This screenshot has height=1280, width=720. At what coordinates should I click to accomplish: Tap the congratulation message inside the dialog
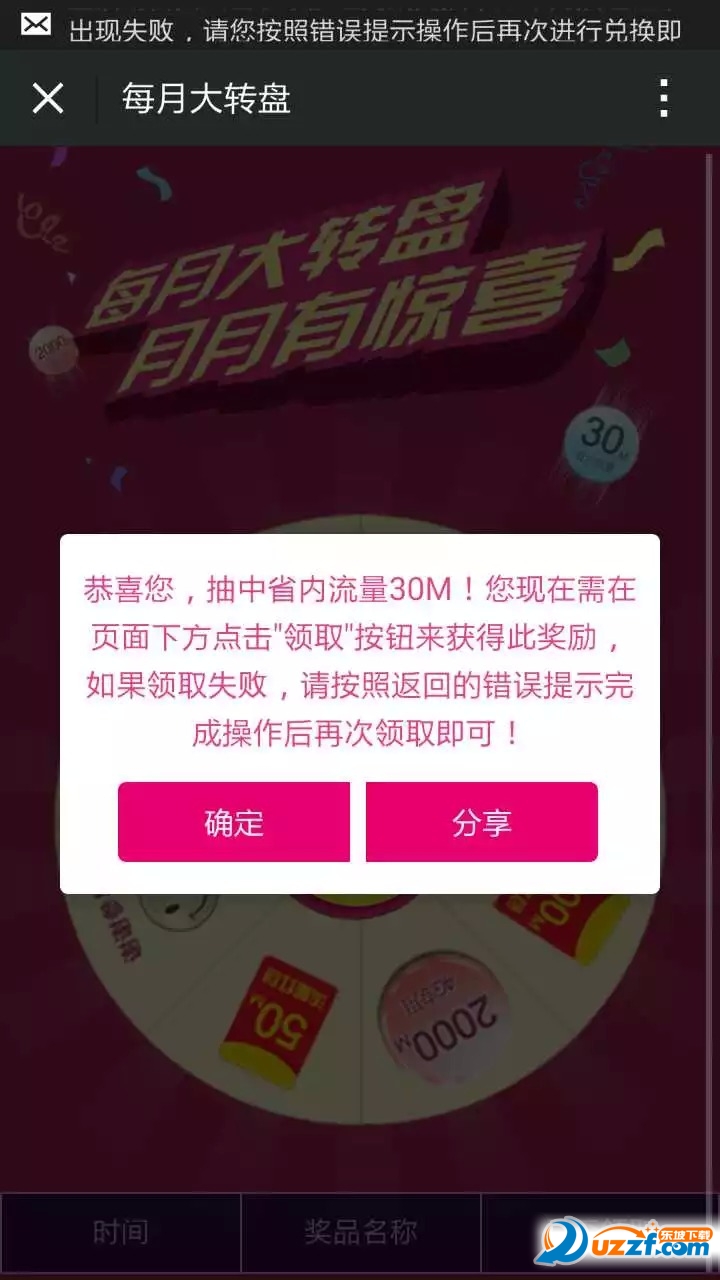tap(360, 660)
